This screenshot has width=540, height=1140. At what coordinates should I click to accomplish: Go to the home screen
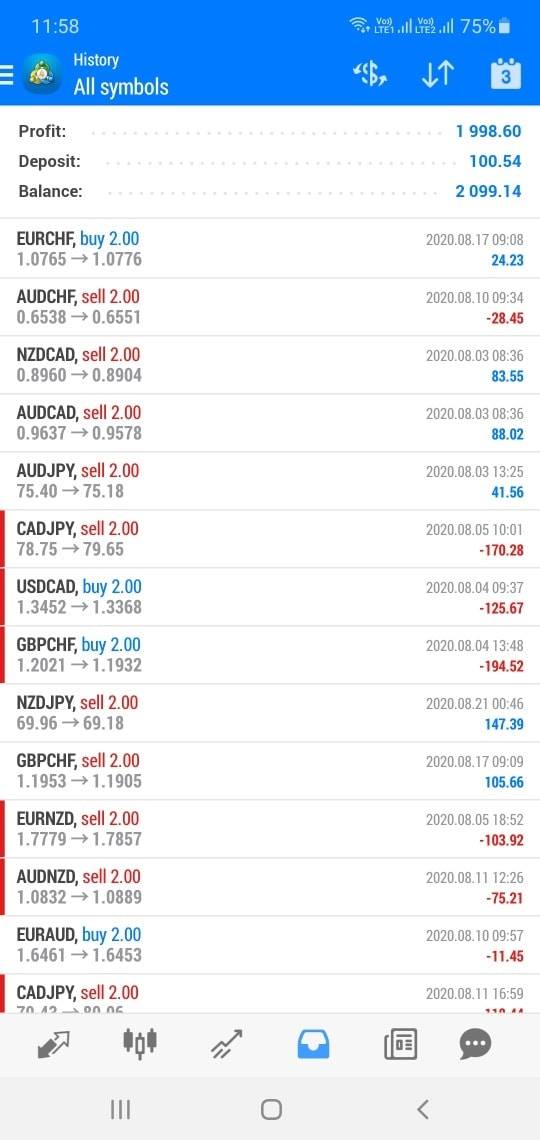[x=270, y=1109]
